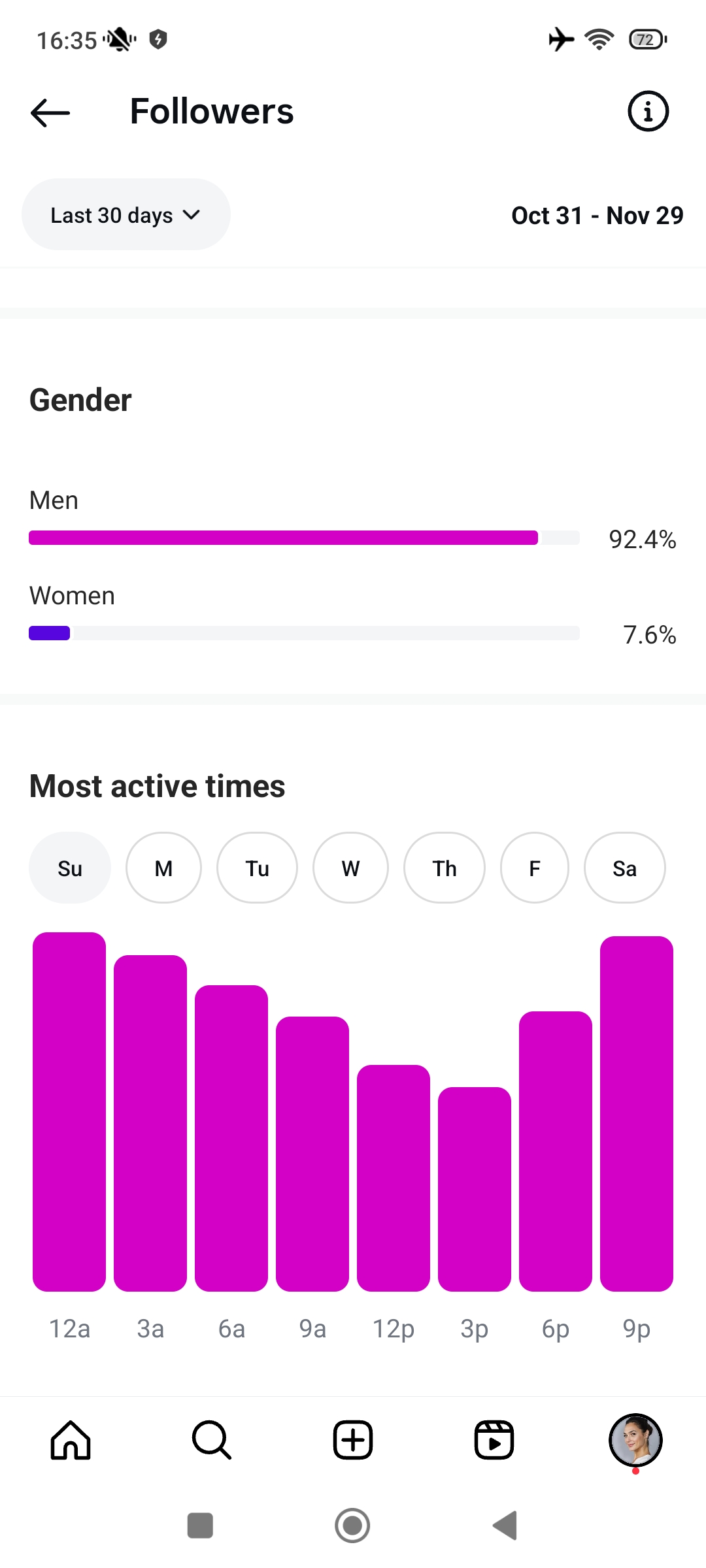
Task: Choose the Thursday day chip
Action: point(445,868)
